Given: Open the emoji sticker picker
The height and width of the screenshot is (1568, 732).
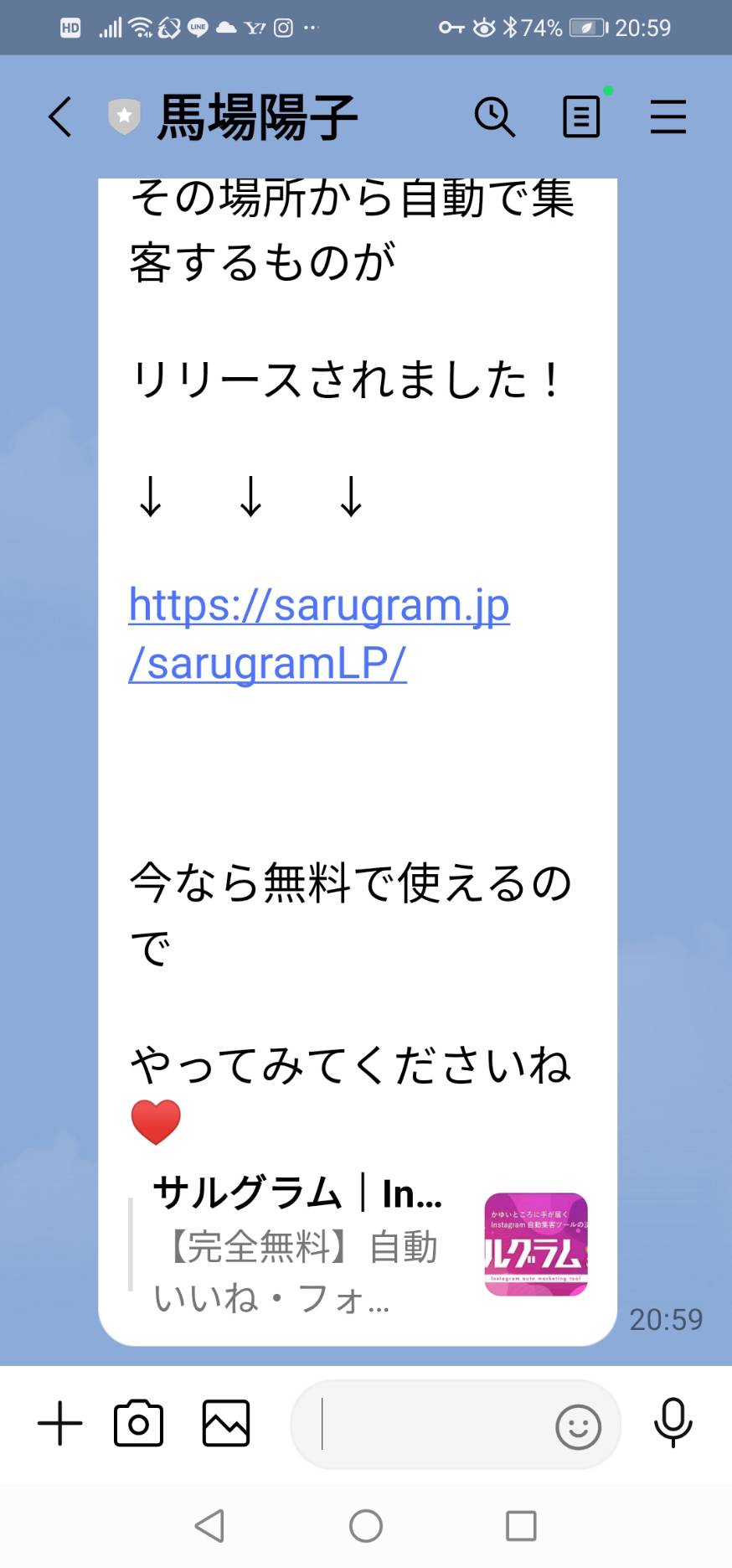Looking at the screenshot, I should [578, 1426].
